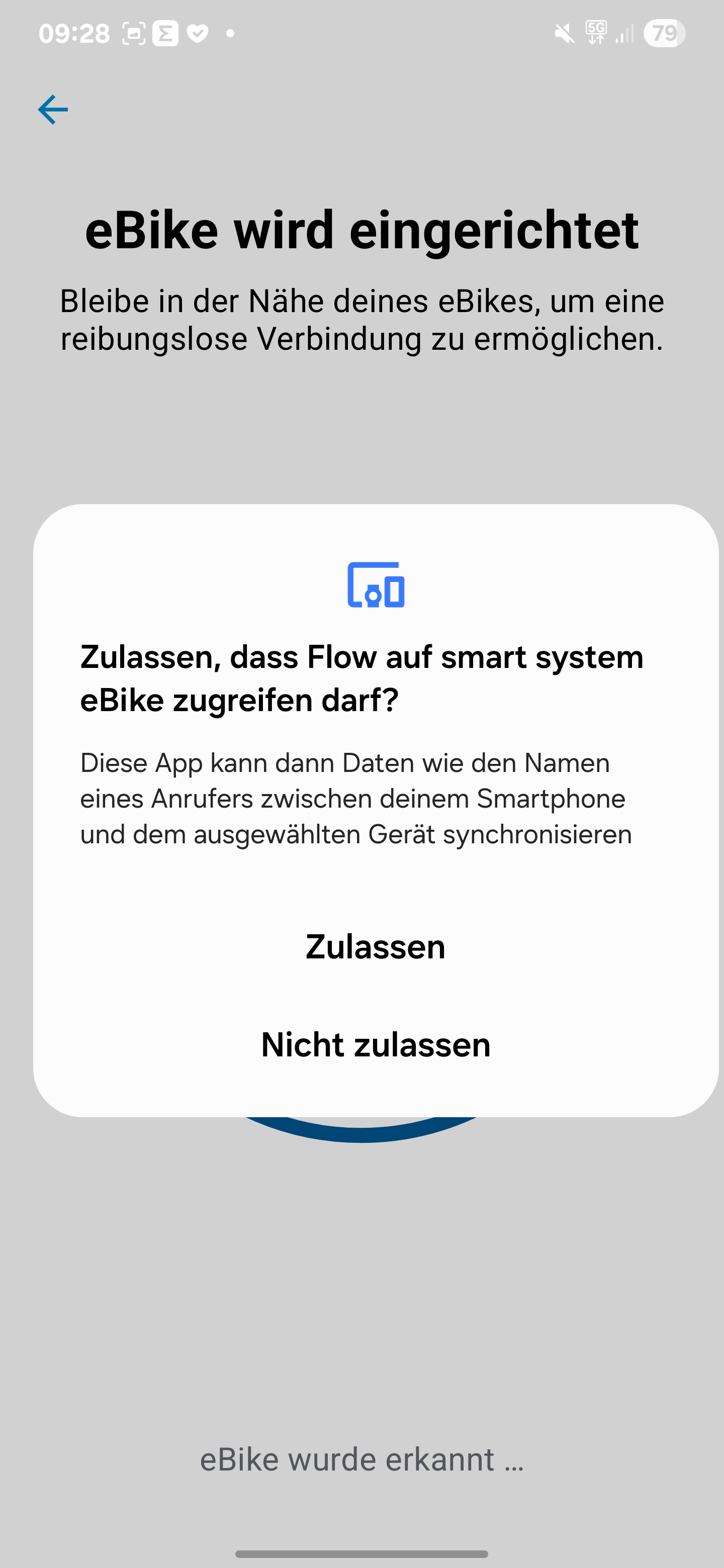The image size is (724, 1568).
Task: Choose Nicht zulassen to deny access
Action: (375, 1044)
